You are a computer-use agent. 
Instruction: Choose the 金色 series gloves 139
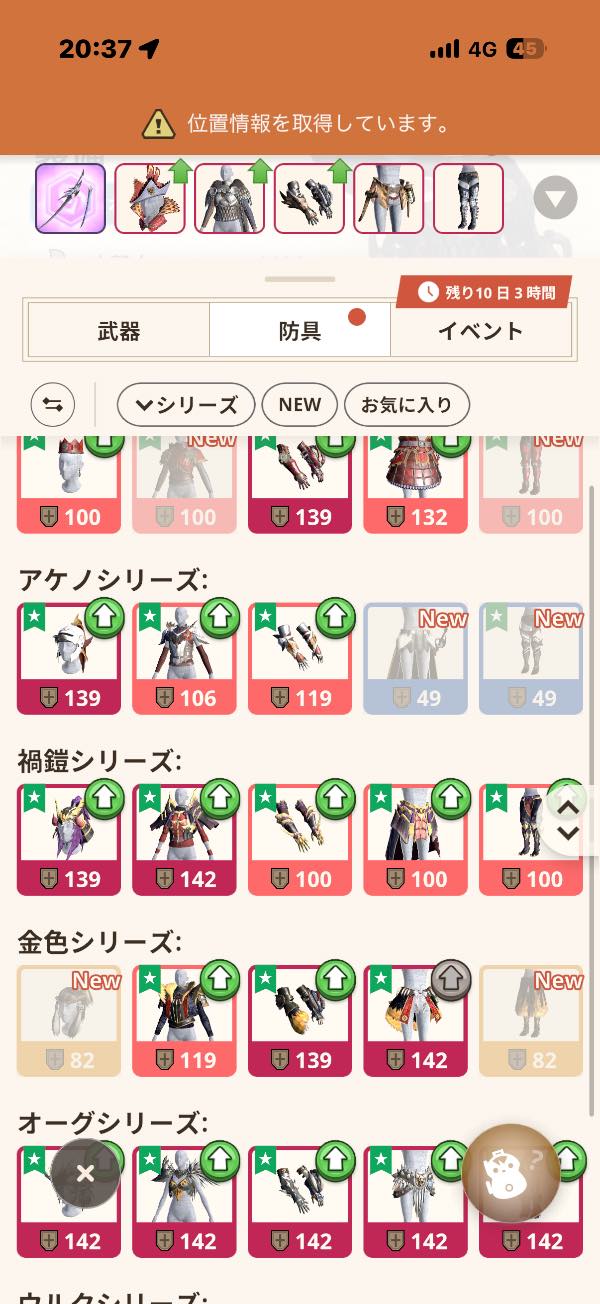[x=300, y=1019]
